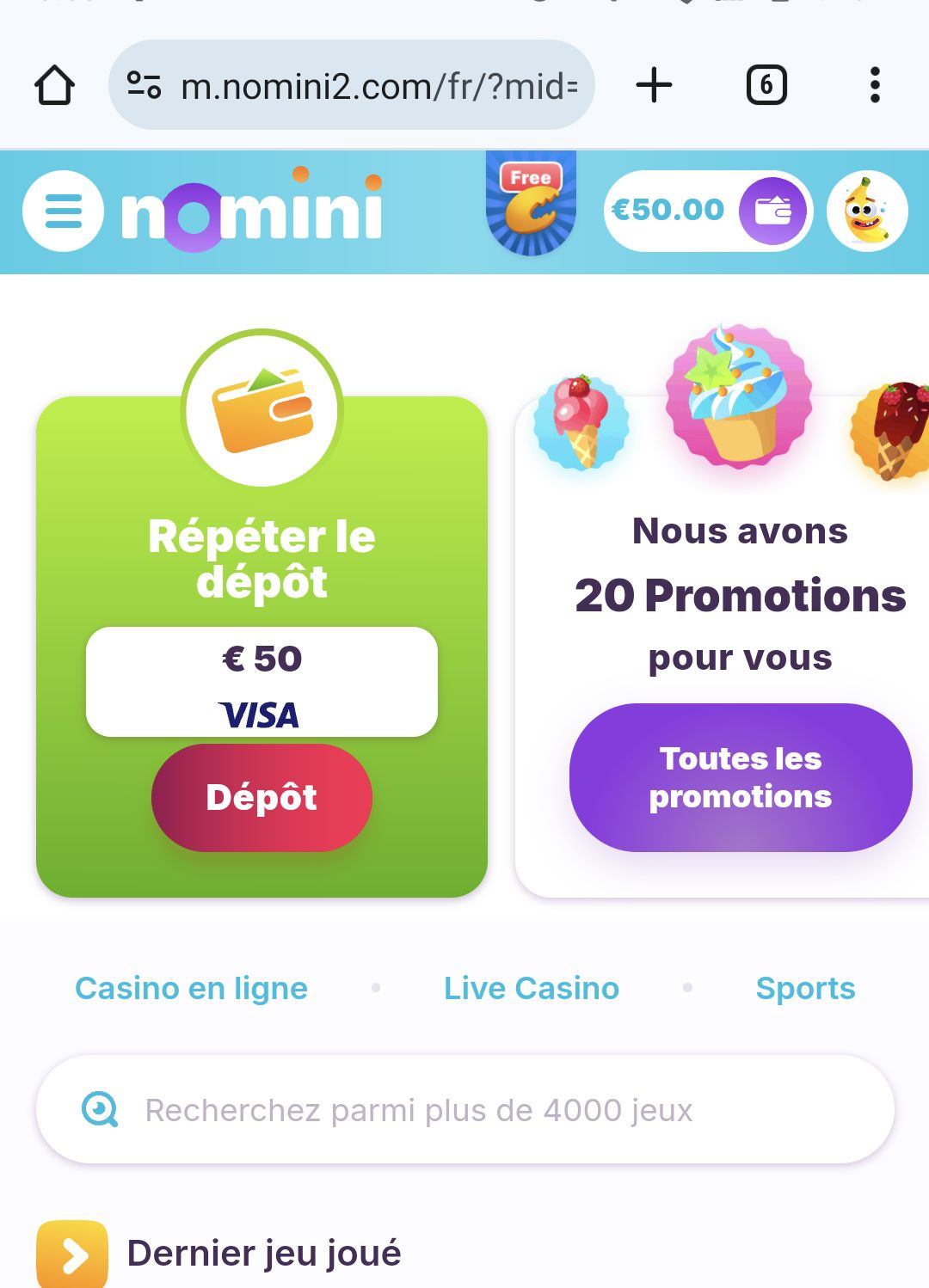Switch to Casino en ligne
The height and width of the screenshot is (1288, 929).
tap(191, 989)
